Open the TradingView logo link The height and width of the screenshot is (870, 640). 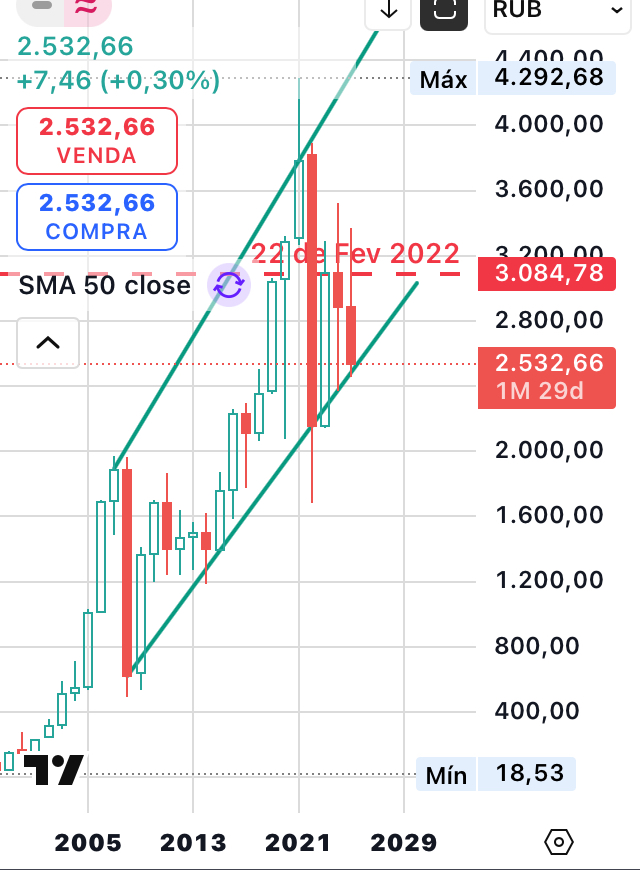pos(53,769)
